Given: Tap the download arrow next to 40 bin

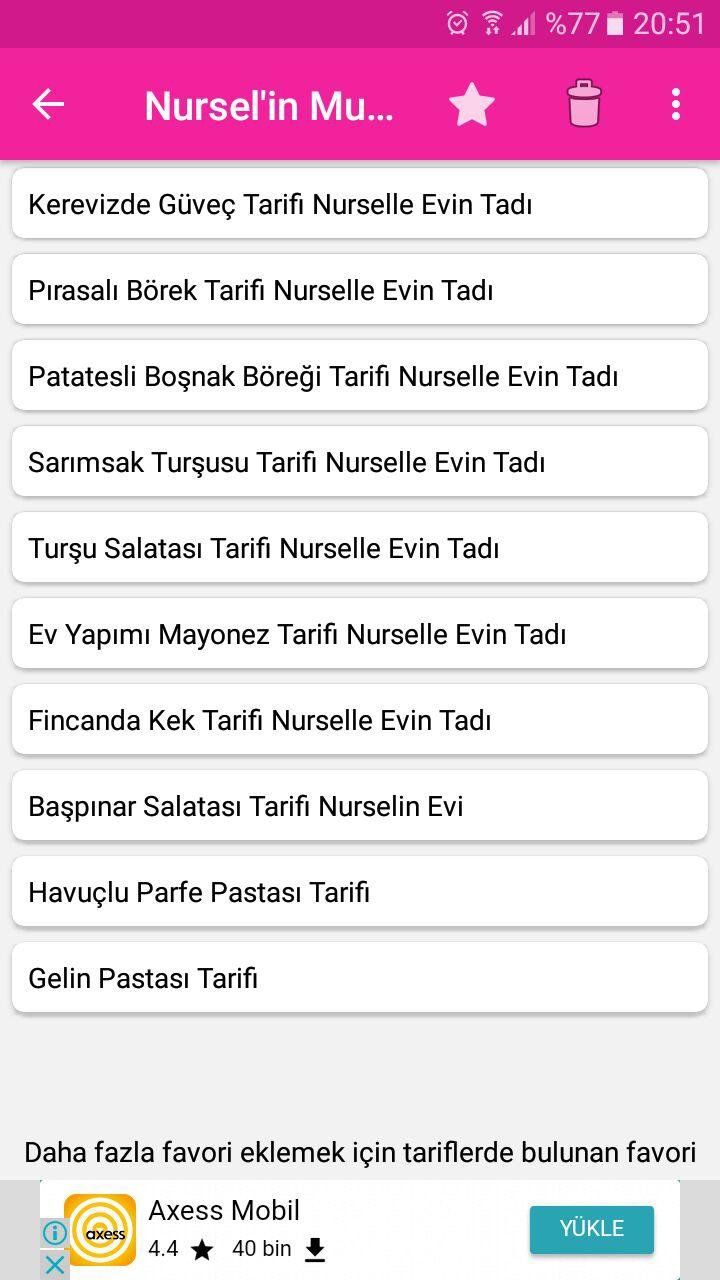Looking at the screenshot, I should tap(314, 1249).
